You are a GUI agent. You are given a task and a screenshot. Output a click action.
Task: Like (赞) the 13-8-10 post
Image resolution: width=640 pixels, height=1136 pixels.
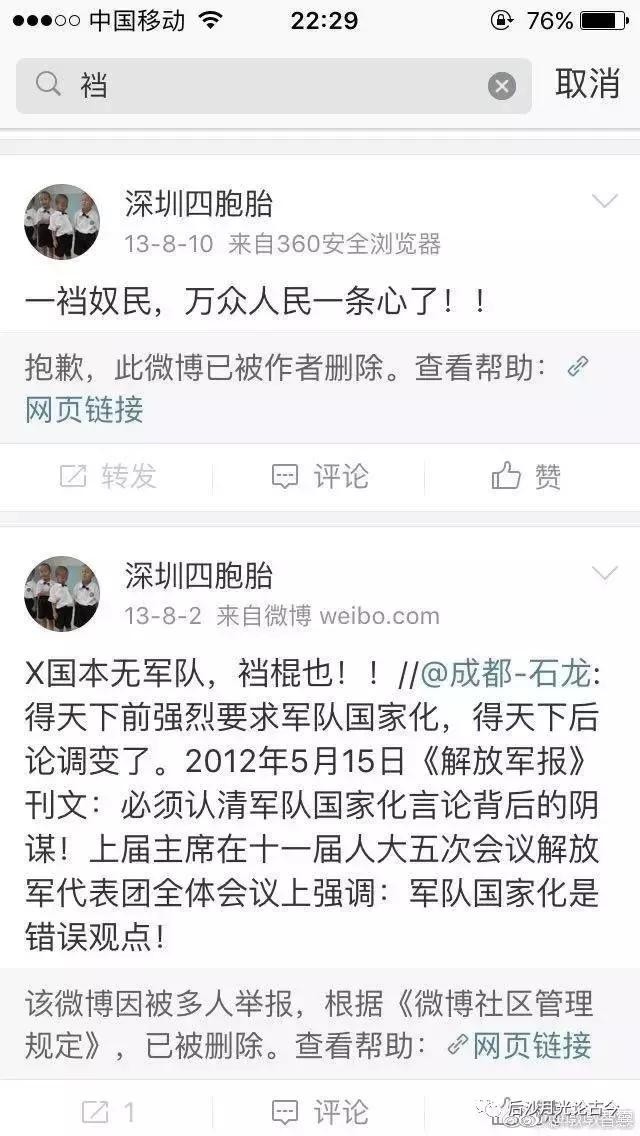point(527,477)
